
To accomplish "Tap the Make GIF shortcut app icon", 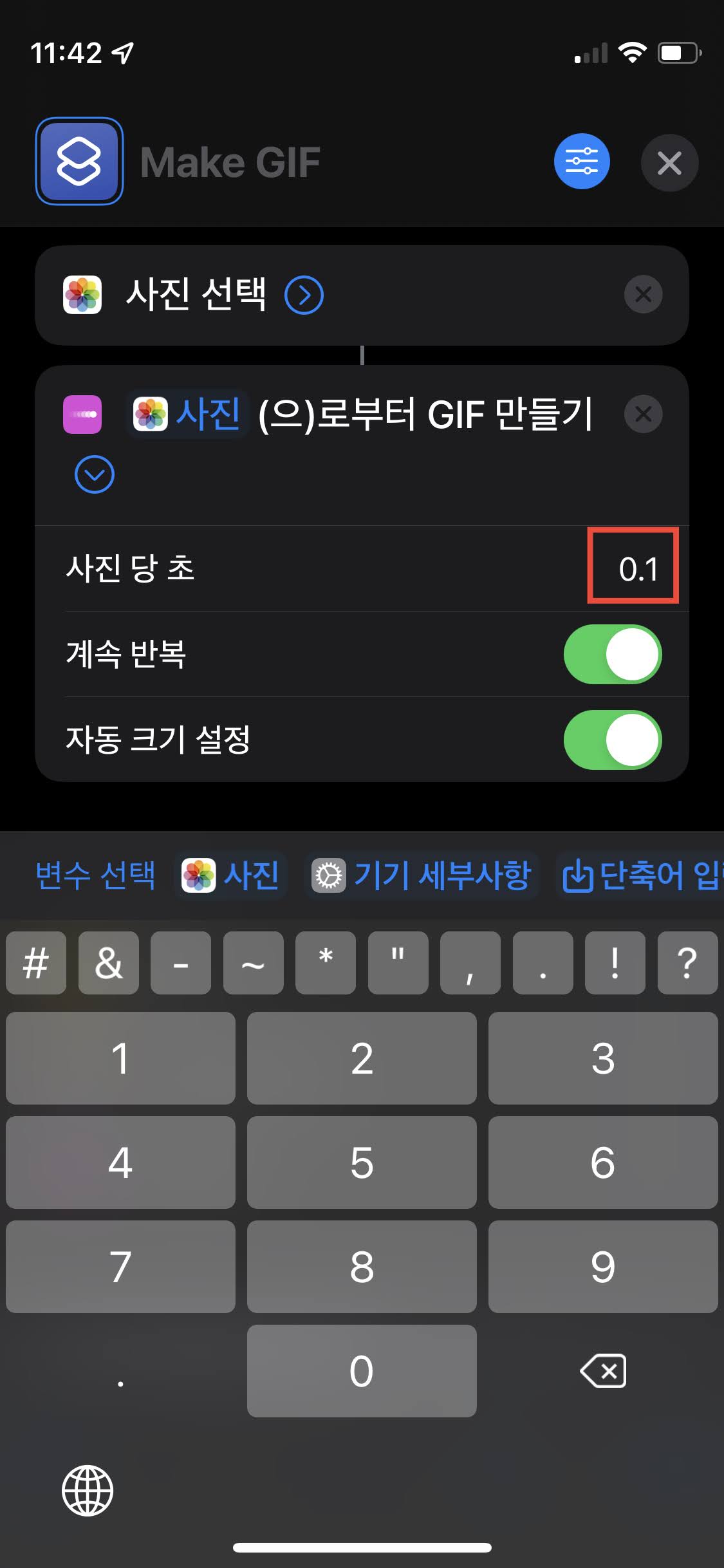I will [79, 161].
